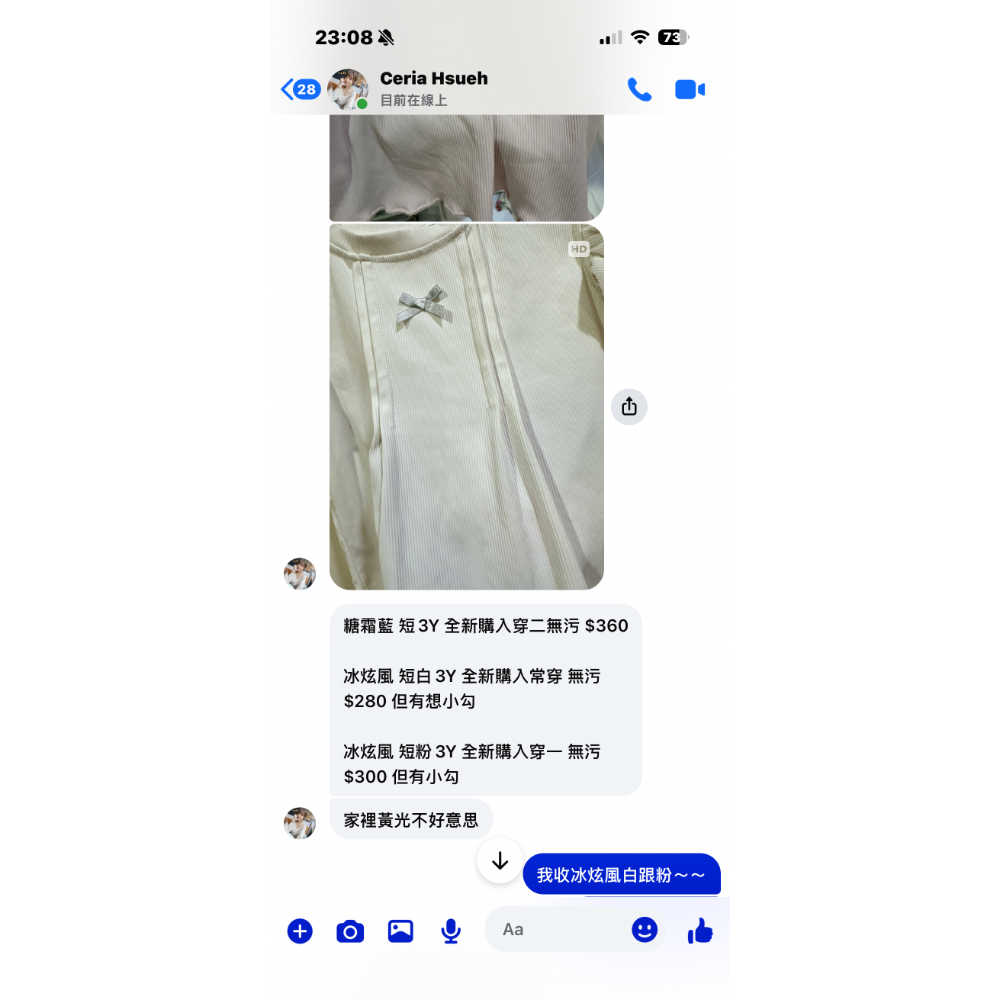Start a voice call with Ceria Hsueh

(639, 90)
